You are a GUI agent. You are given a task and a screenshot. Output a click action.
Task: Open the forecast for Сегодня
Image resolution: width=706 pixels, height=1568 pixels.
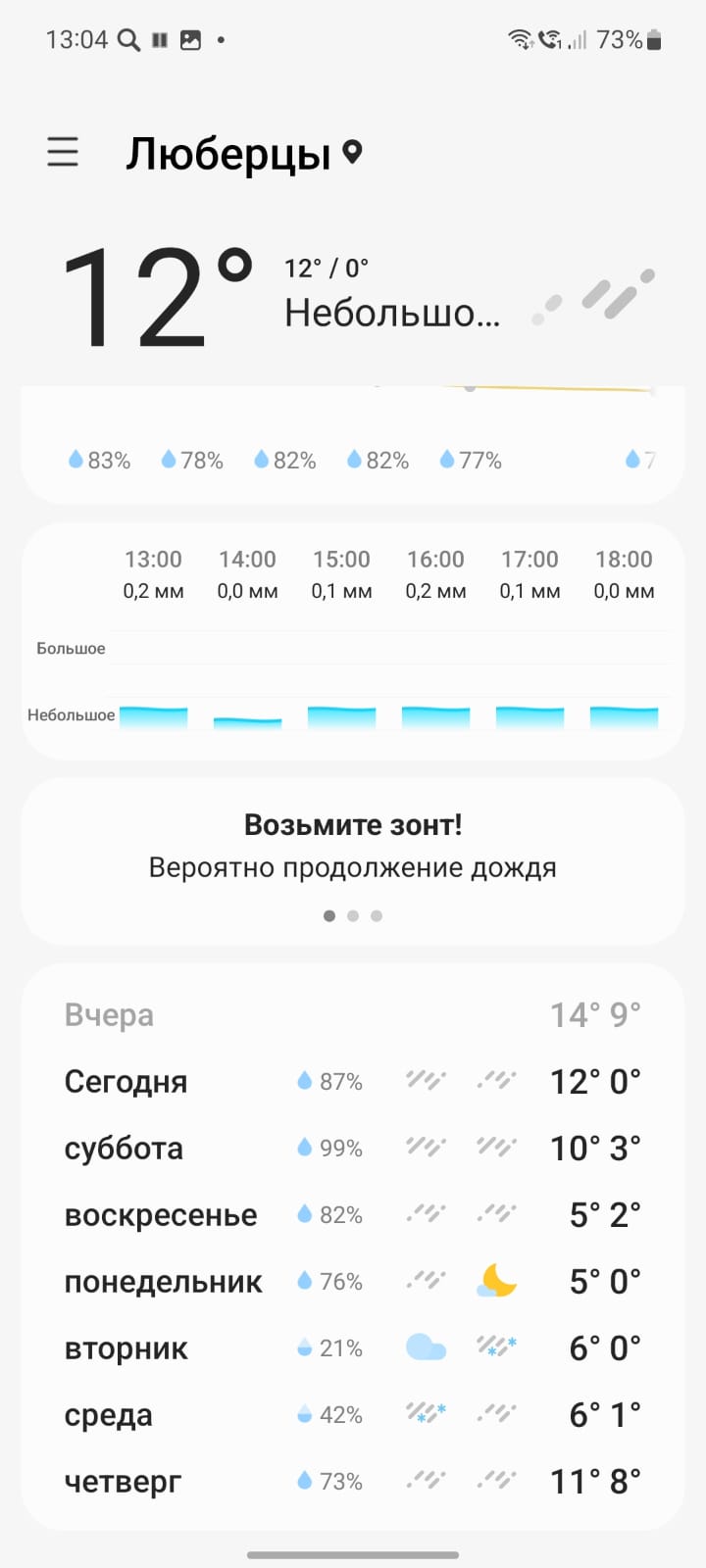click(x=353, y=1081)
